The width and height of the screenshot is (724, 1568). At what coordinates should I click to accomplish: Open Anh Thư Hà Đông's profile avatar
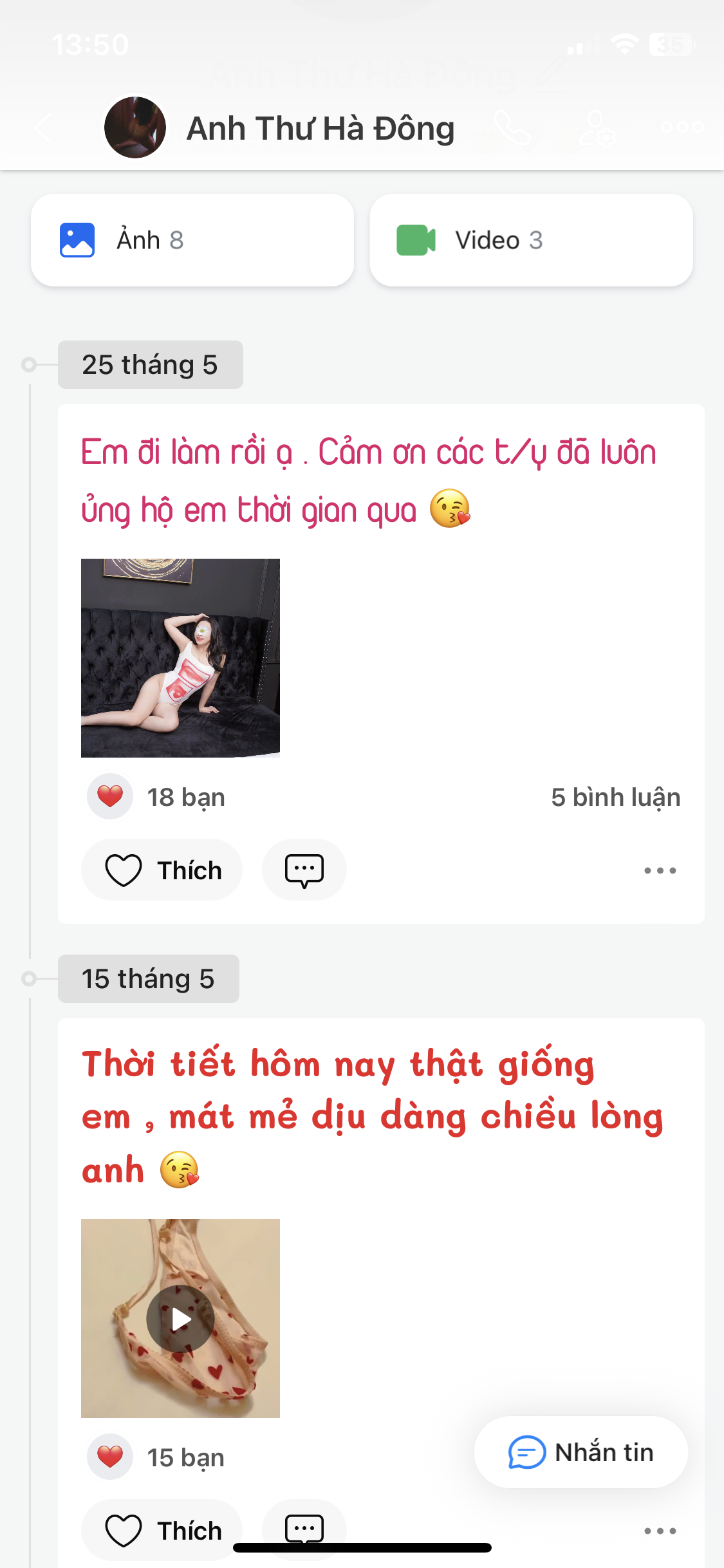coord(135,127)
